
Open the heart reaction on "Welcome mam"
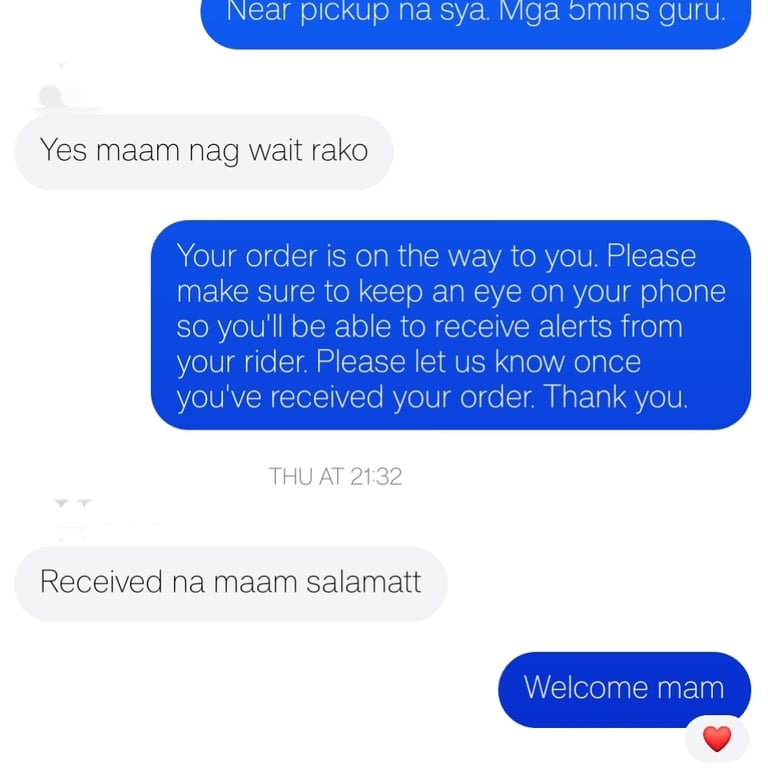pyautogui.click(x=717, y=739)
